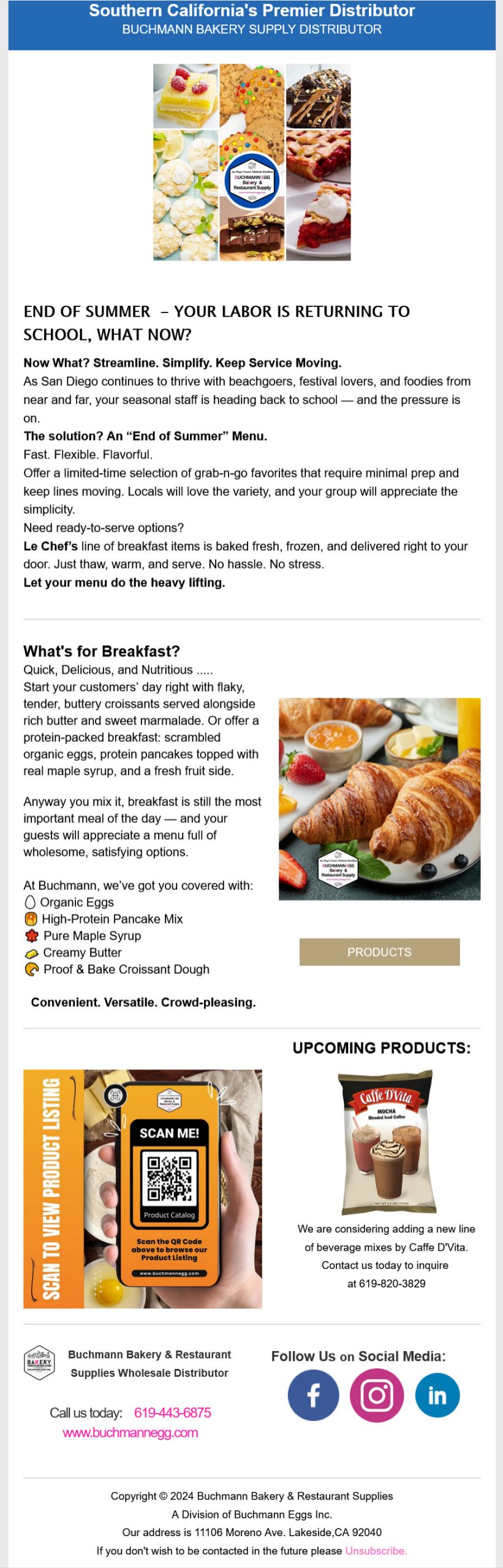
Task: Open the www.buchmannegg.com website link
Action: coord(130,1433)
